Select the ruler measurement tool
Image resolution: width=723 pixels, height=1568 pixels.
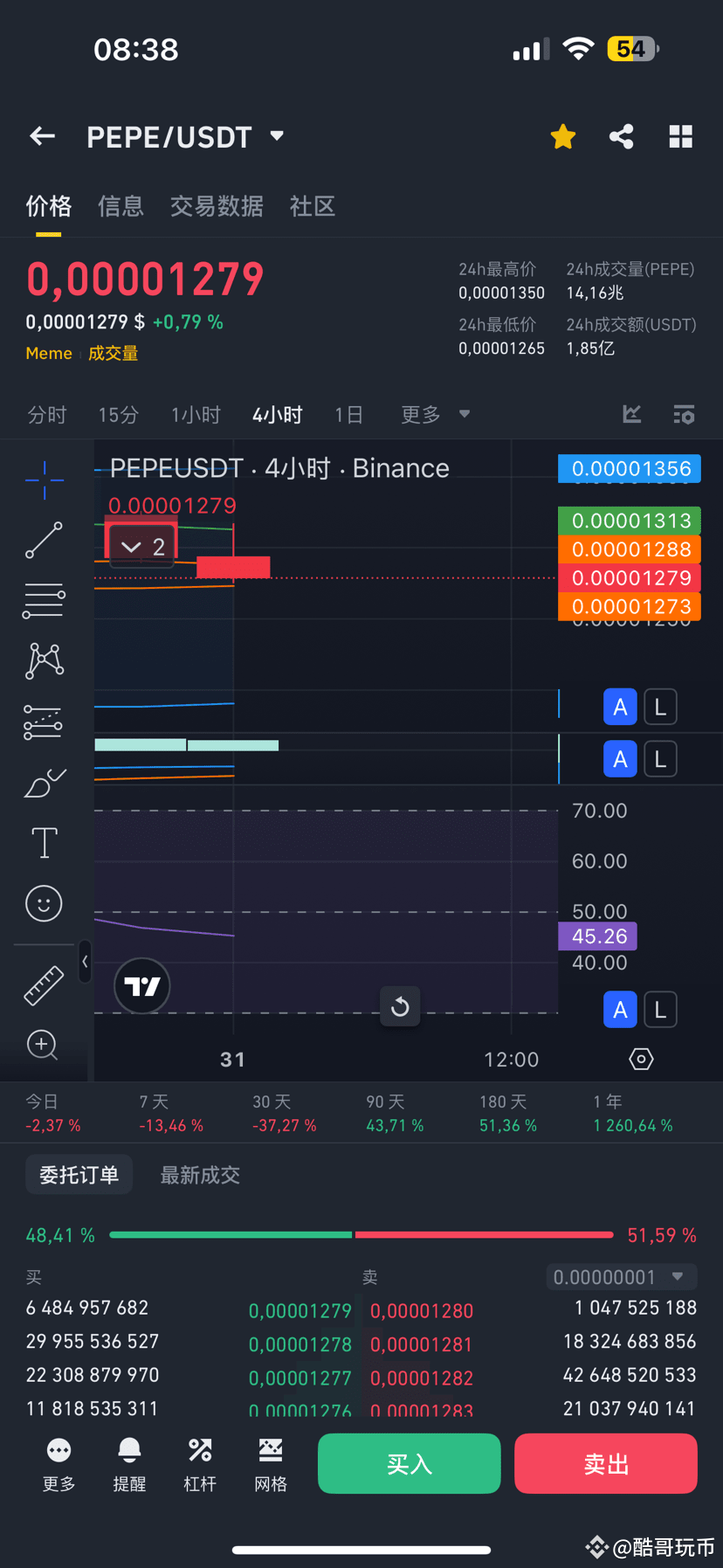[x=44, y=985]
